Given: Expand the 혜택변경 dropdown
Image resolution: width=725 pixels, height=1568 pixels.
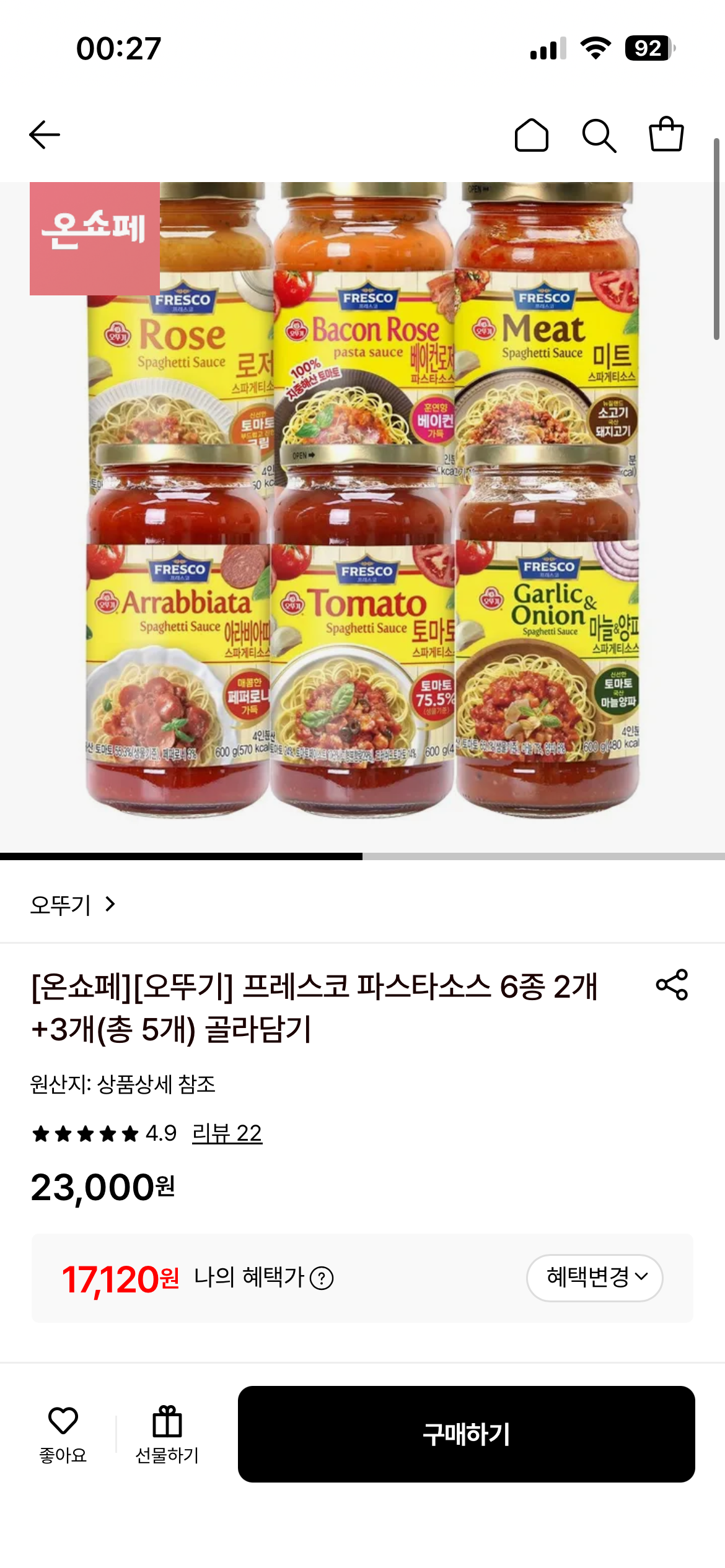Looking at the screenshot, I should point(594,1278).
